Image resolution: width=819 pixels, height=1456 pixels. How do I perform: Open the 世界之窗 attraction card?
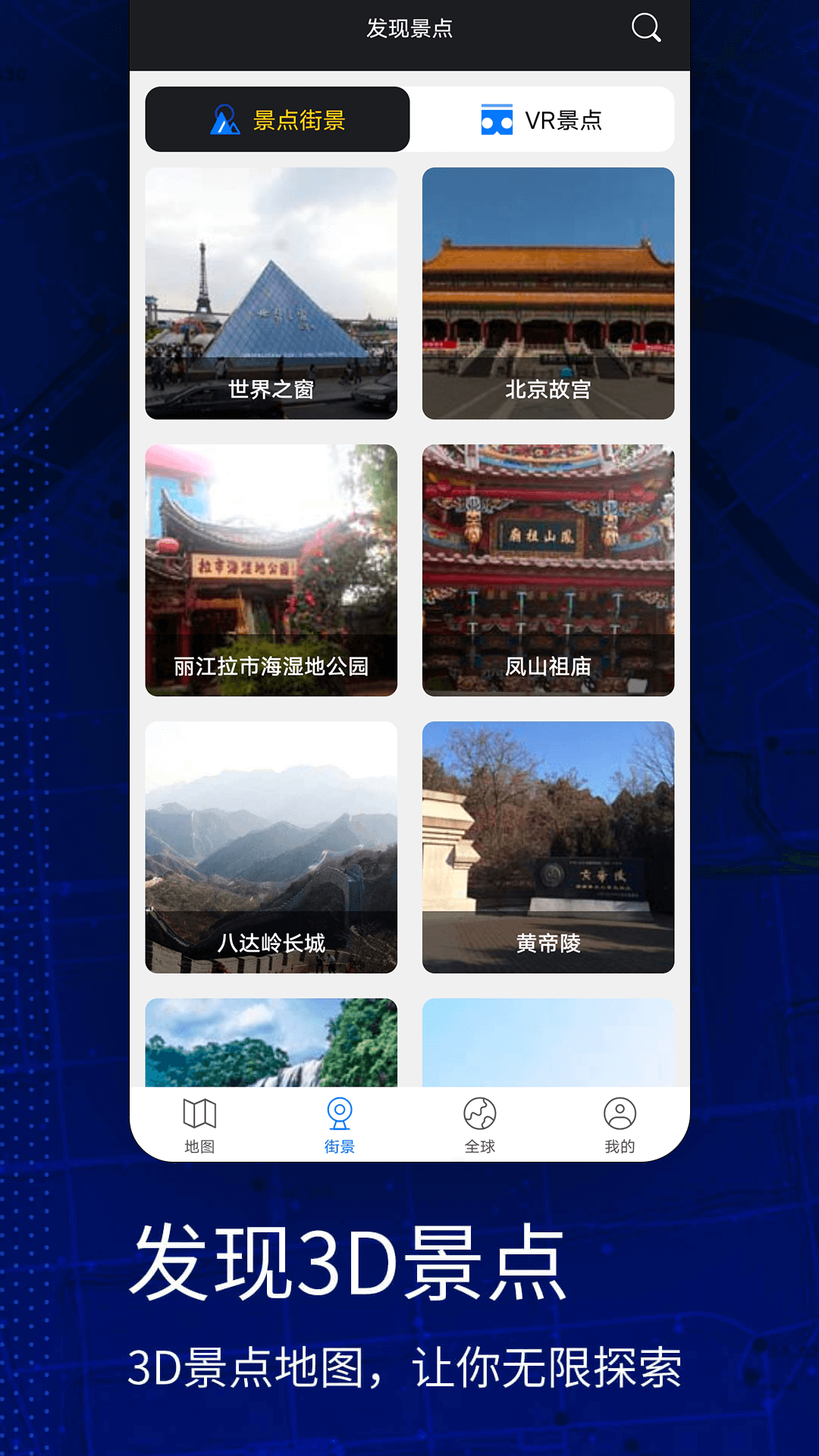coord(271,293)
